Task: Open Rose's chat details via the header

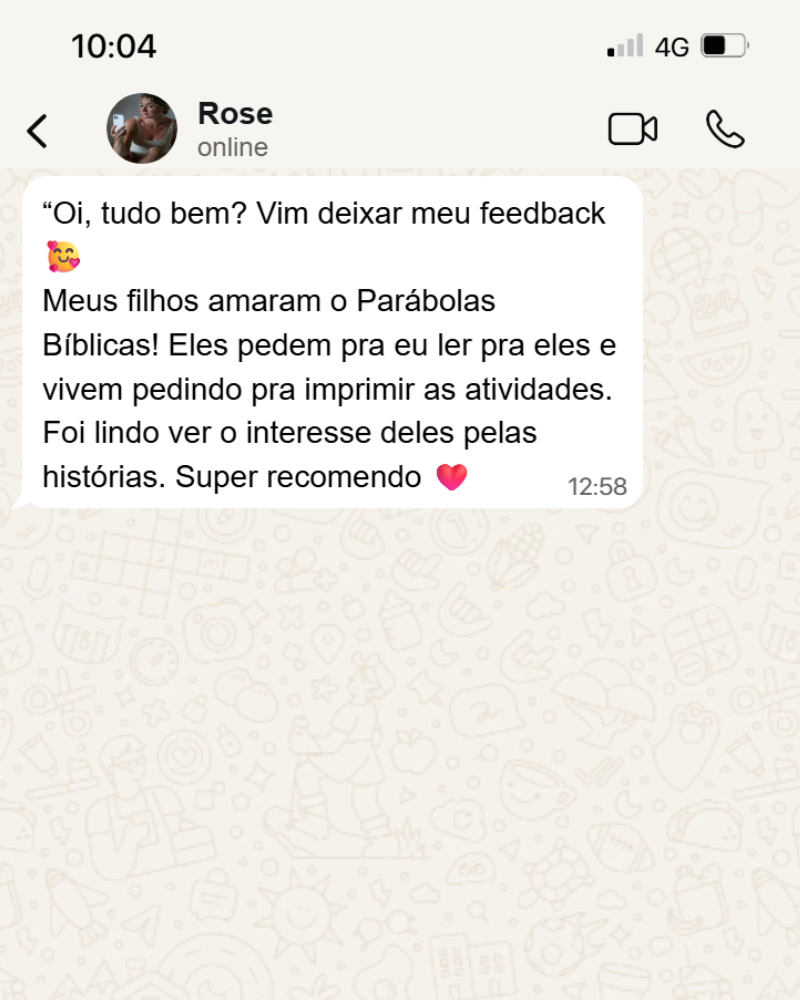Action: (x=235, y=128)
